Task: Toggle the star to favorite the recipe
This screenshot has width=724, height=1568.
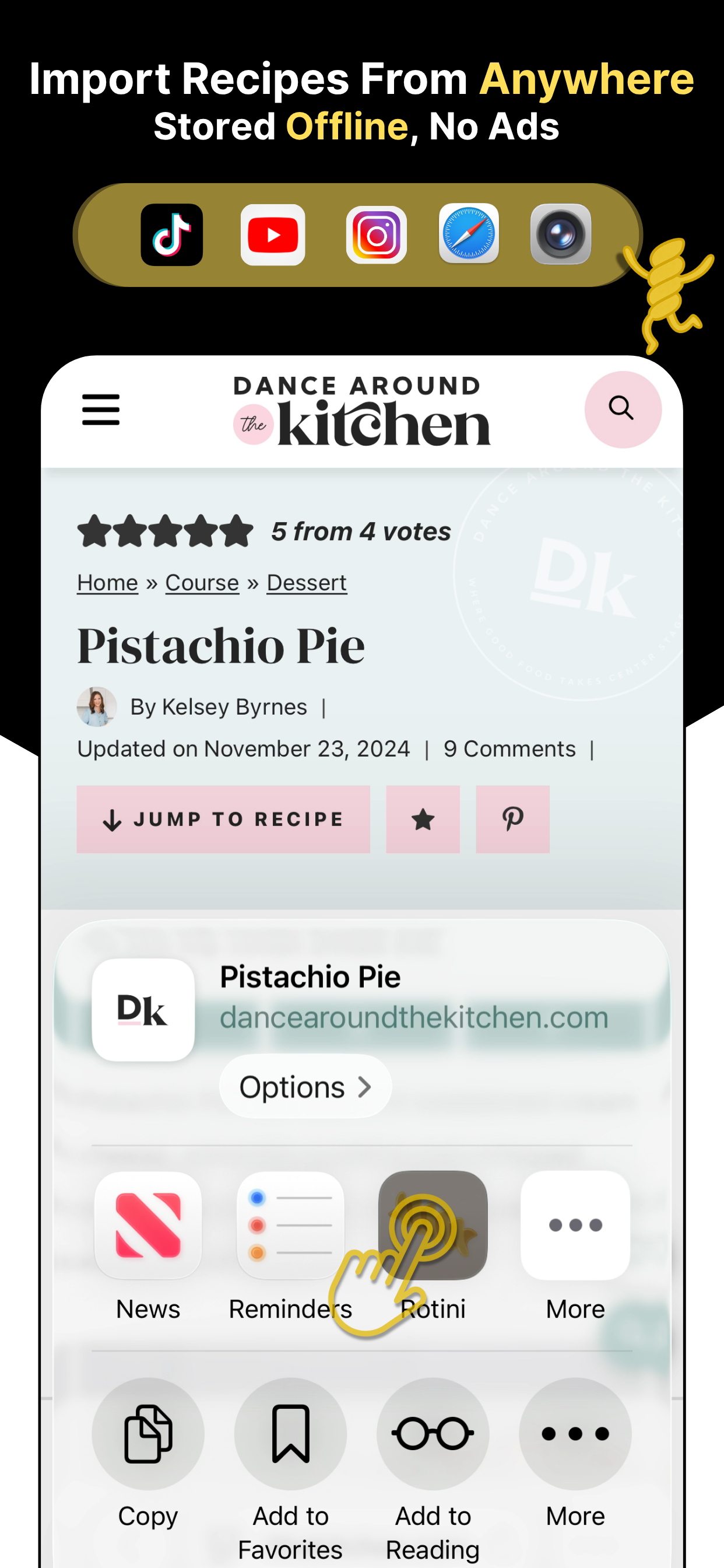Action: (423, 818)
